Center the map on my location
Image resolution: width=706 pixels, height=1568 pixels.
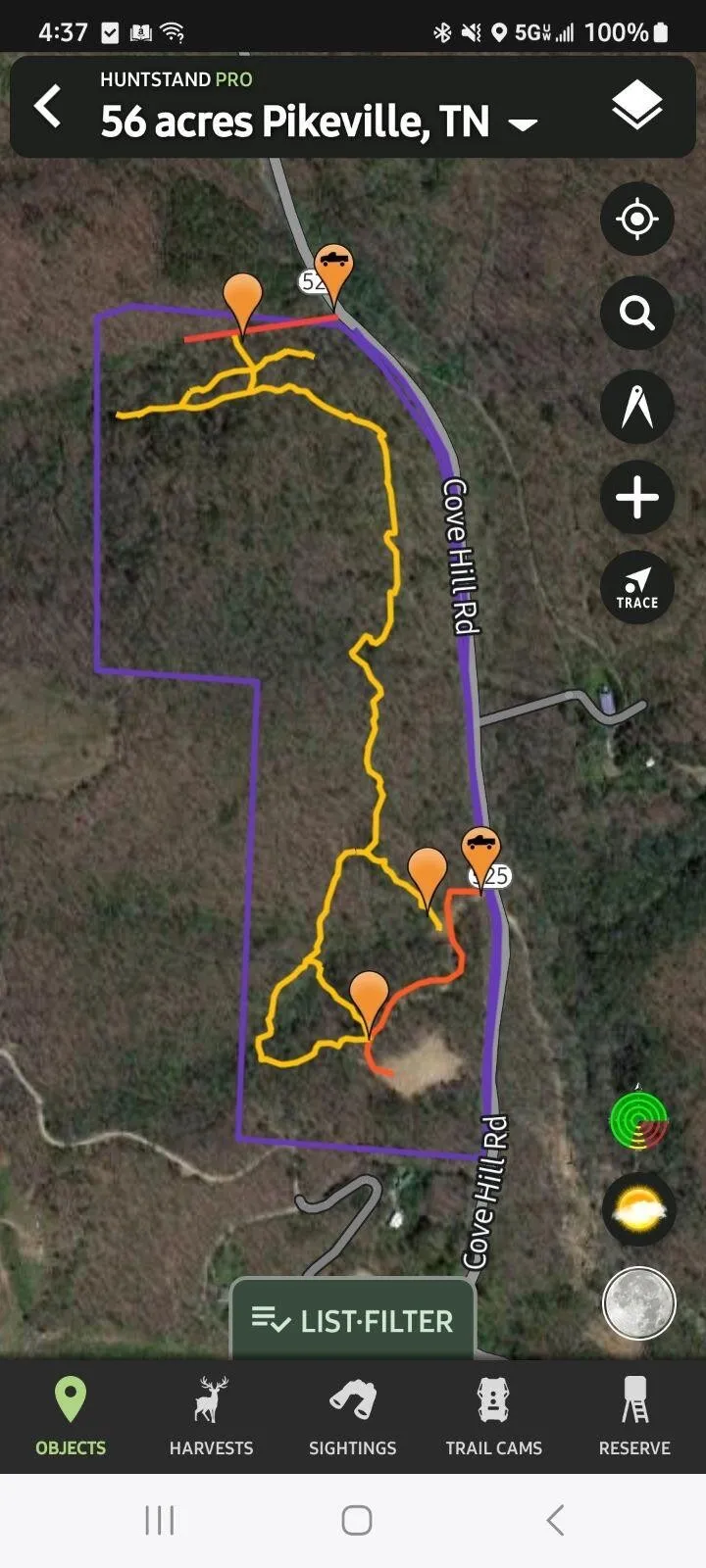(637, 219)
